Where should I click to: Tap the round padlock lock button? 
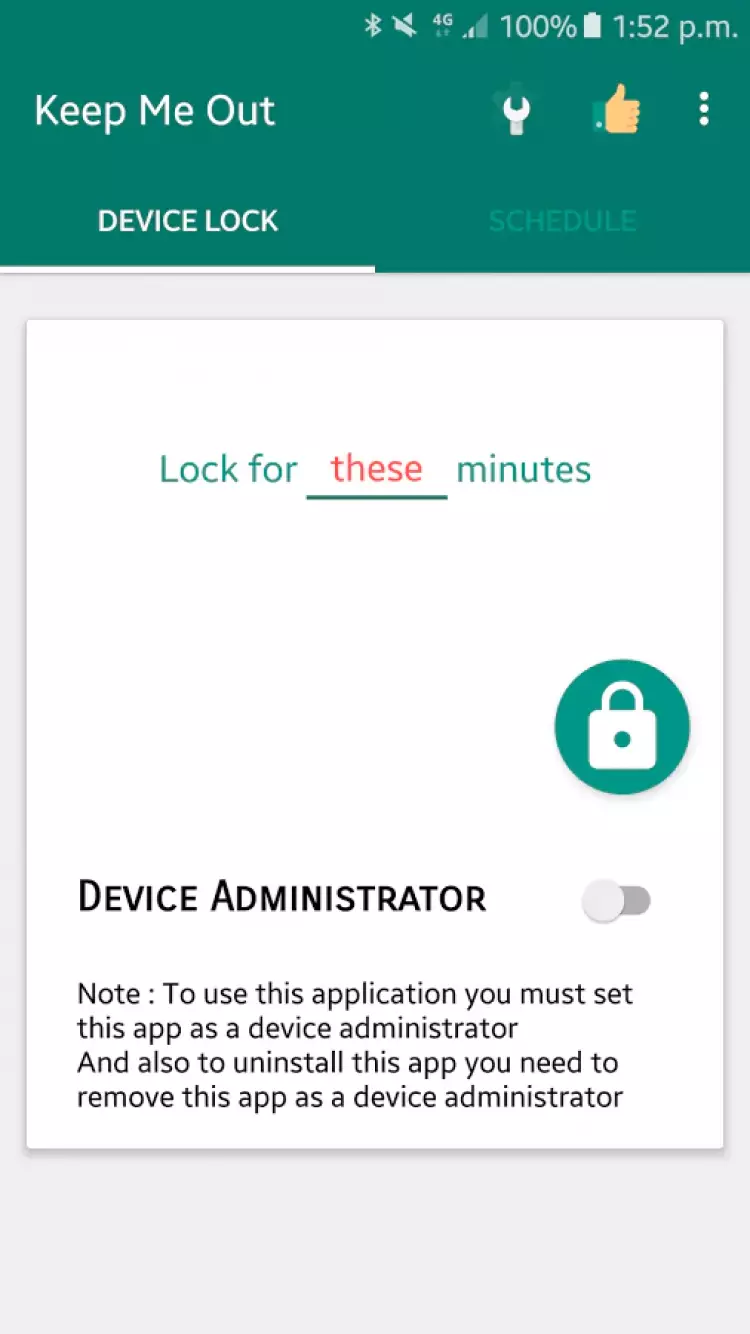coord(622,727)
